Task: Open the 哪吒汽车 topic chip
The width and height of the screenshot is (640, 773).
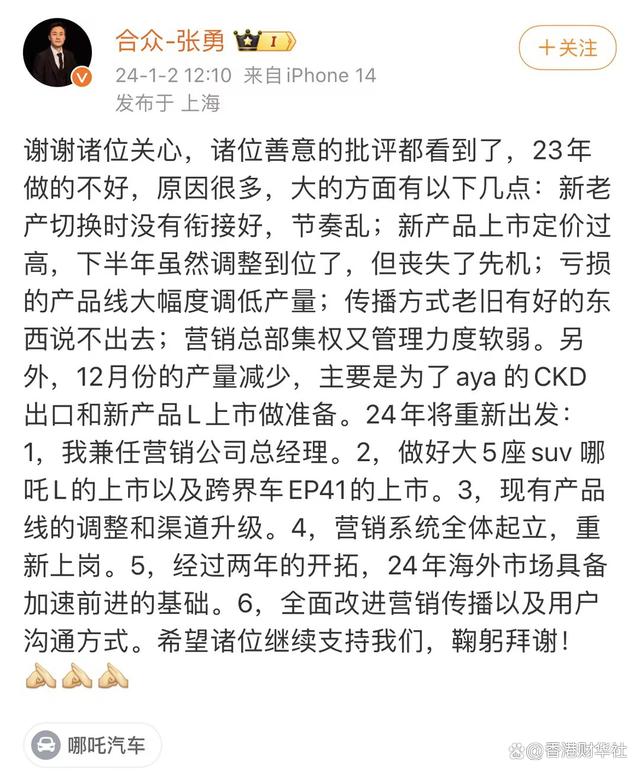Action: coord(91,744)
